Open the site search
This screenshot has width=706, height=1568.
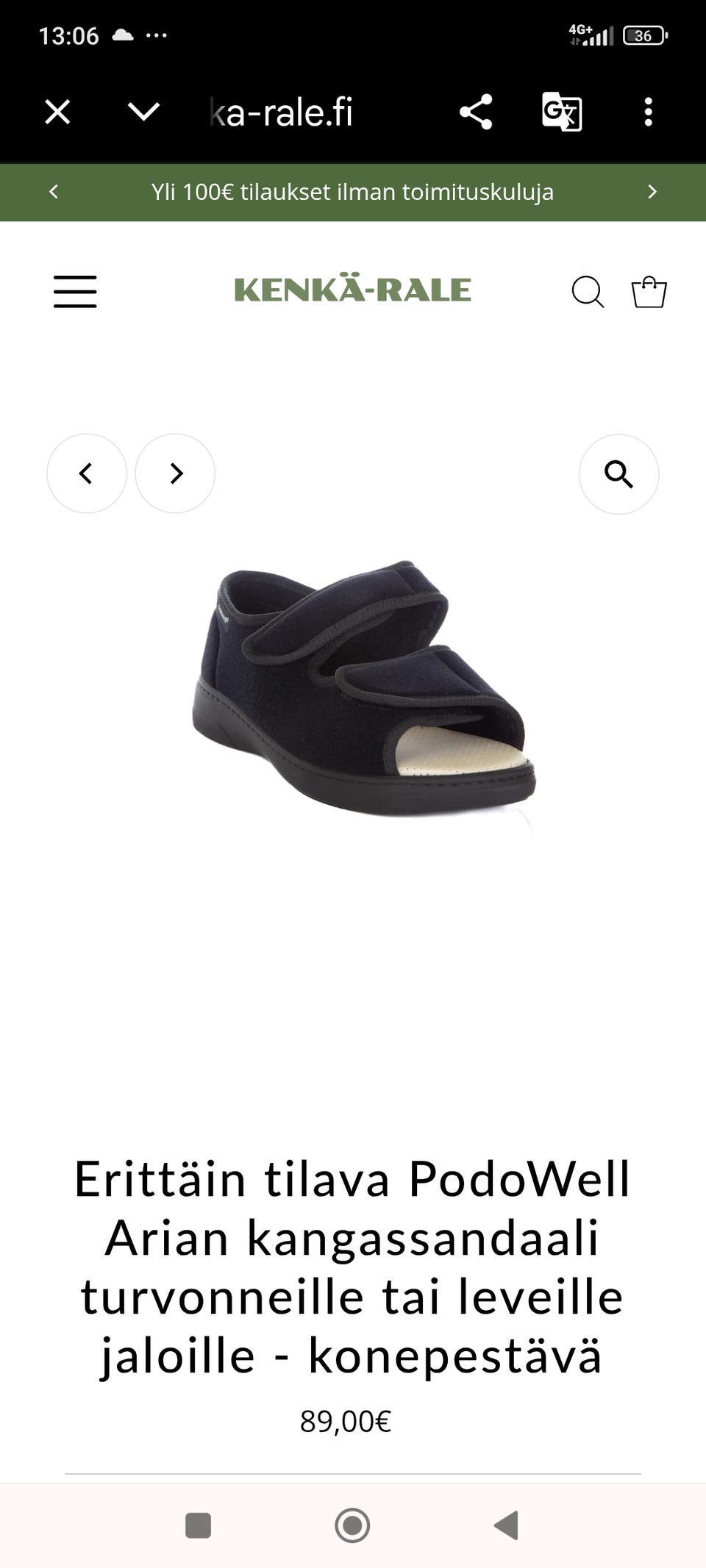[588, 292]
